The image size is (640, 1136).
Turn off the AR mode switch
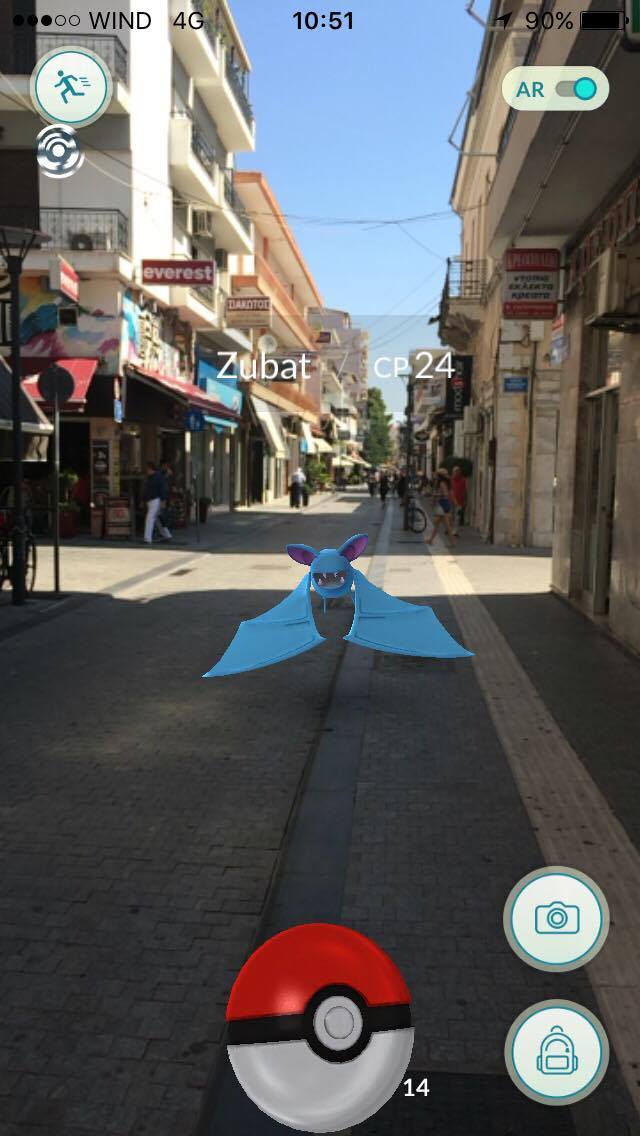click(574, 89)
